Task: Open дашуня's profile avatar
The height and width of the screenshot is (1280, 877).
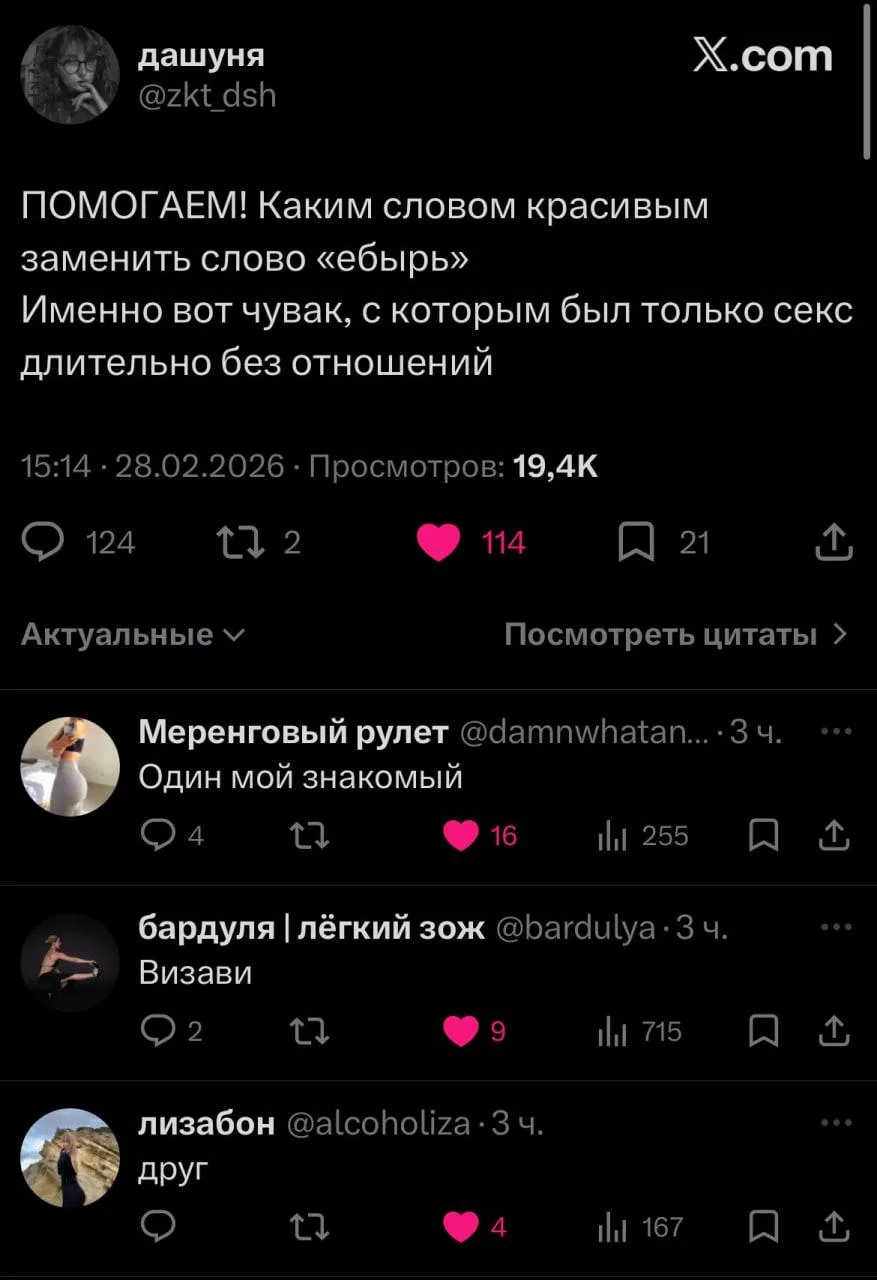Action: pyautogui.click(x=70, y=74)
